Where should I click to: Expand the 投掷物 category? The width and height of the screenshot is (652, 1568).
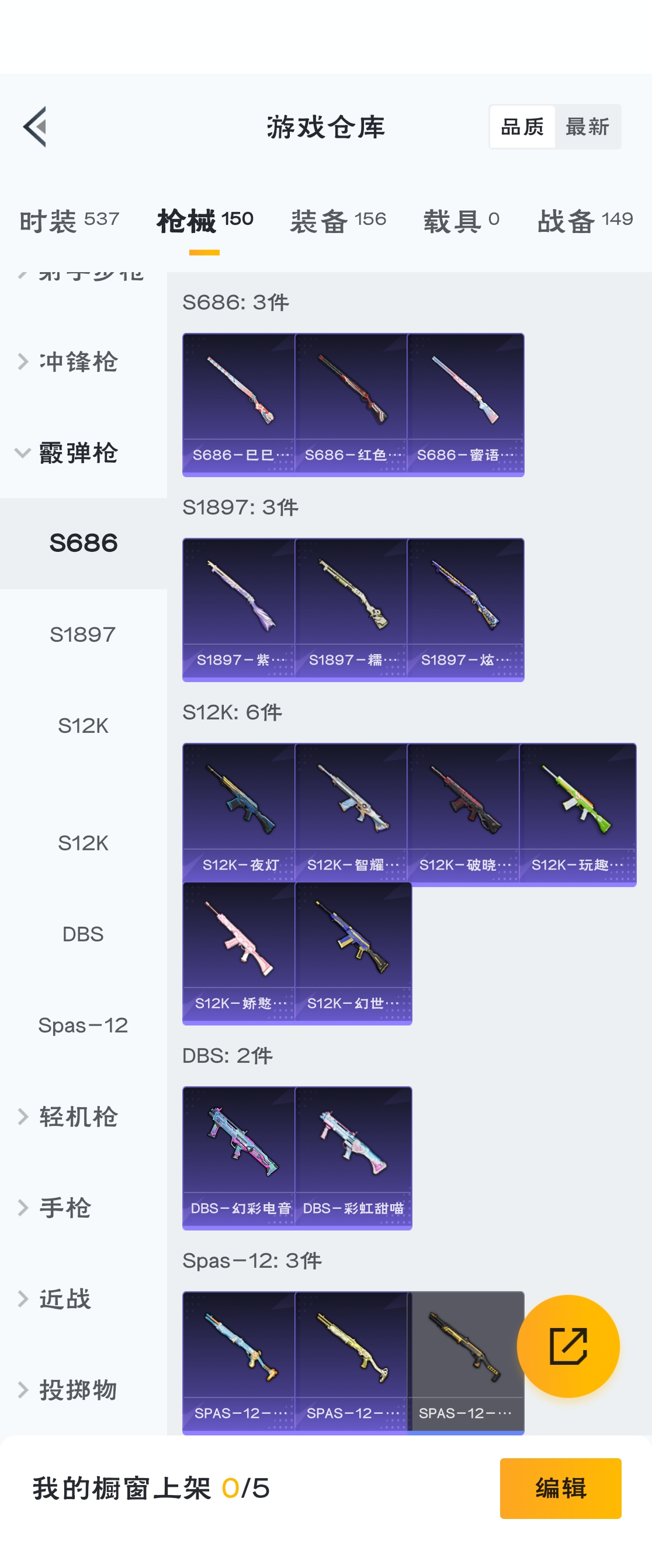pos(78,1390)
